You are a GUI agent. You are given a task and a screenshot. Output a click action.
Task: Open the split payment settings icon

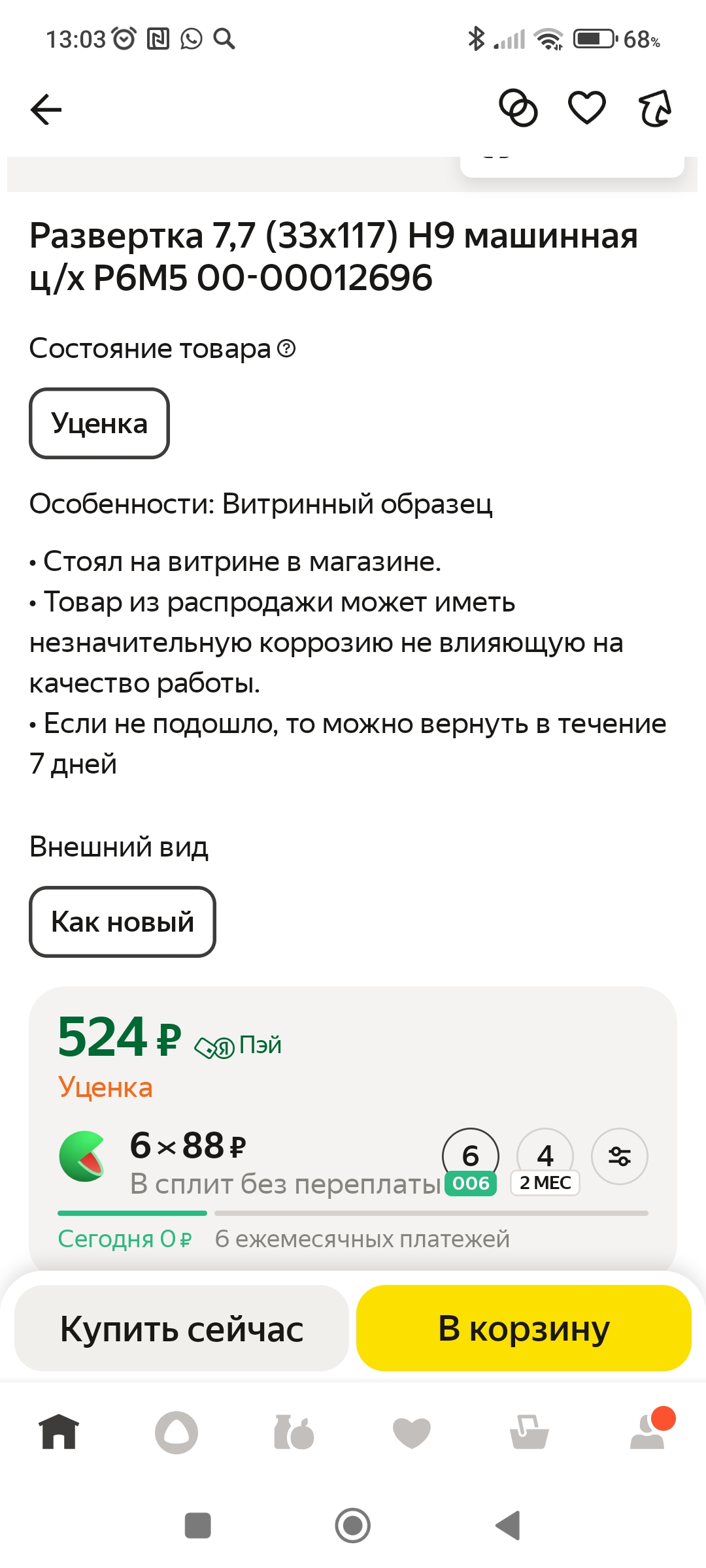[620, 1156]
